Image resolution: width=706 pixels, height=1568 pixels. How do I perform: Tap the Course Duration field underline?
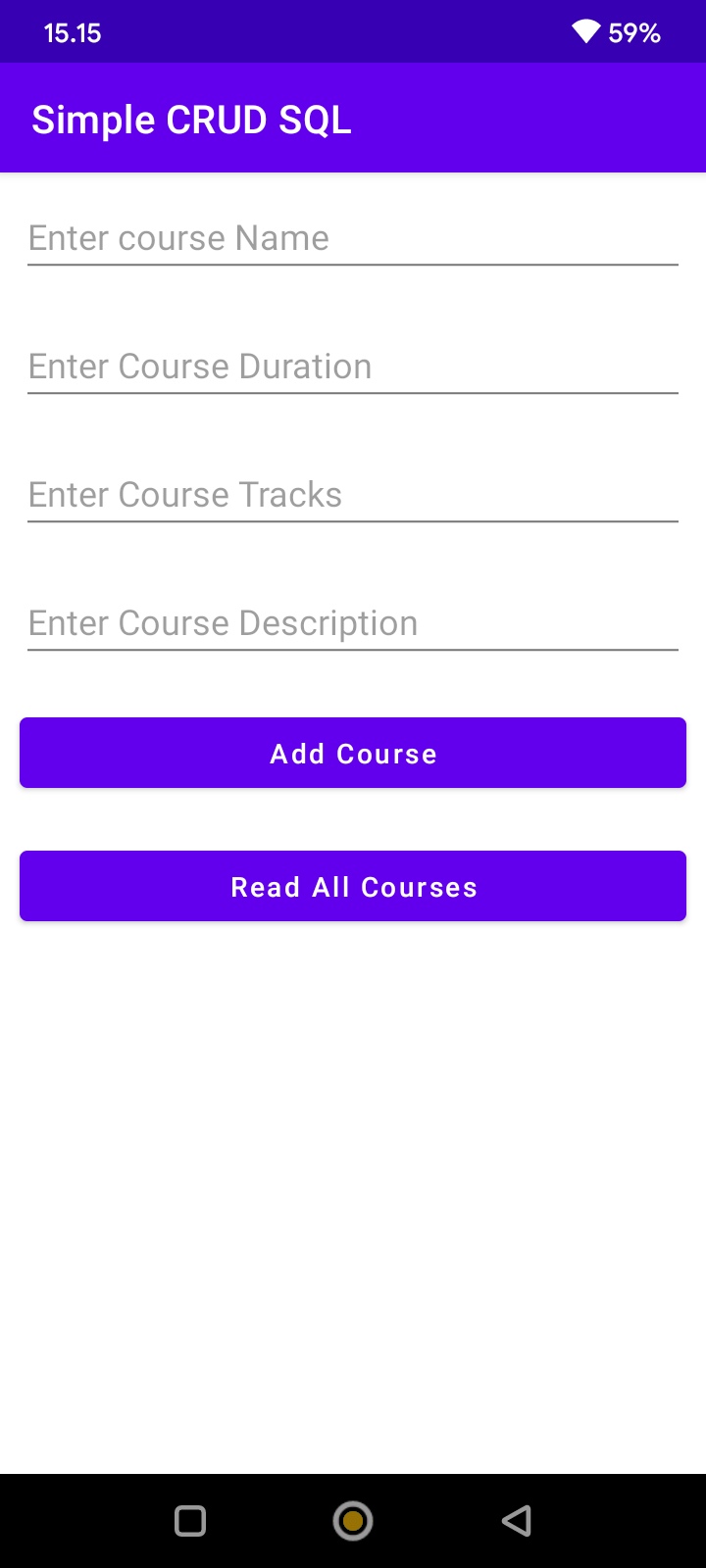point(353,392)
